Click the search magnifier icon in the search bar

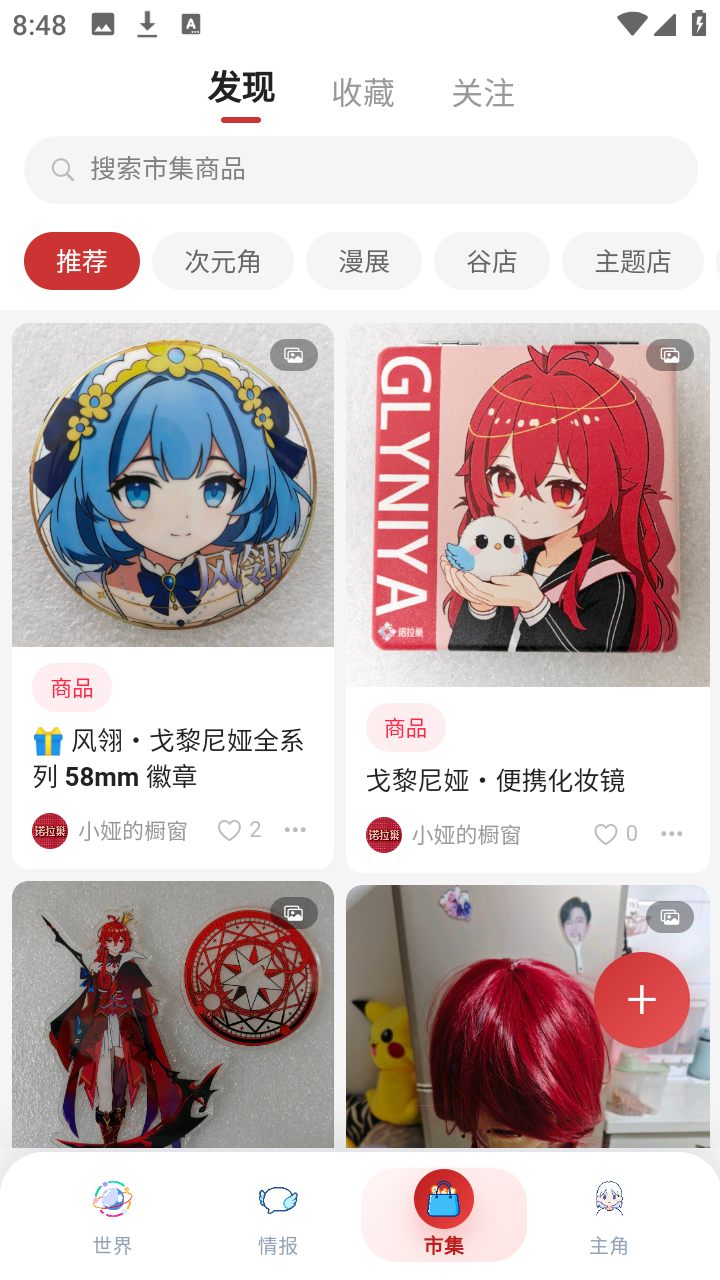point(62,170)
